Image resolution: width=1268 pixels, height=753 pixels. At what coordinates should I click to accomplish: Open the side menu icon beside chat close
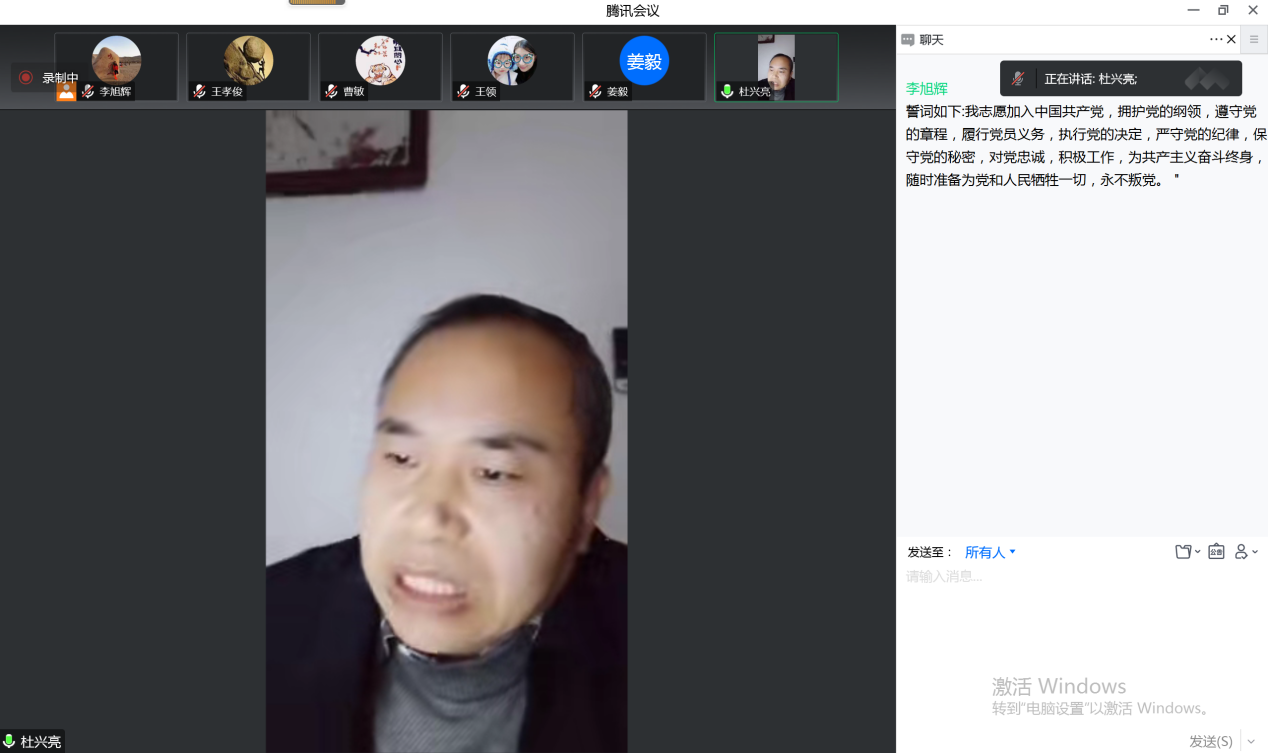point(1253,39)
